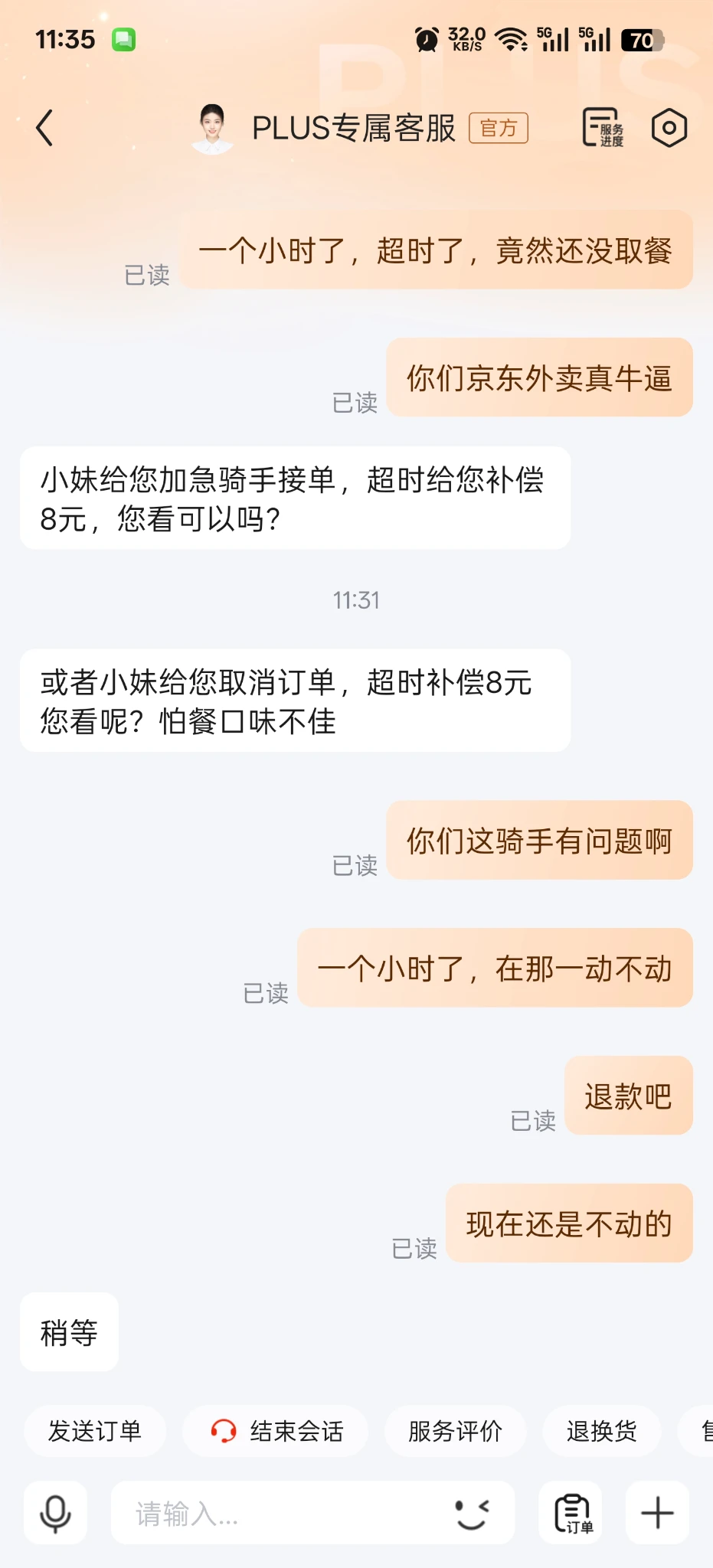Select the 退换货 chip
Viewport: 713px width, 1568px height.
(x=601, y=1431)
